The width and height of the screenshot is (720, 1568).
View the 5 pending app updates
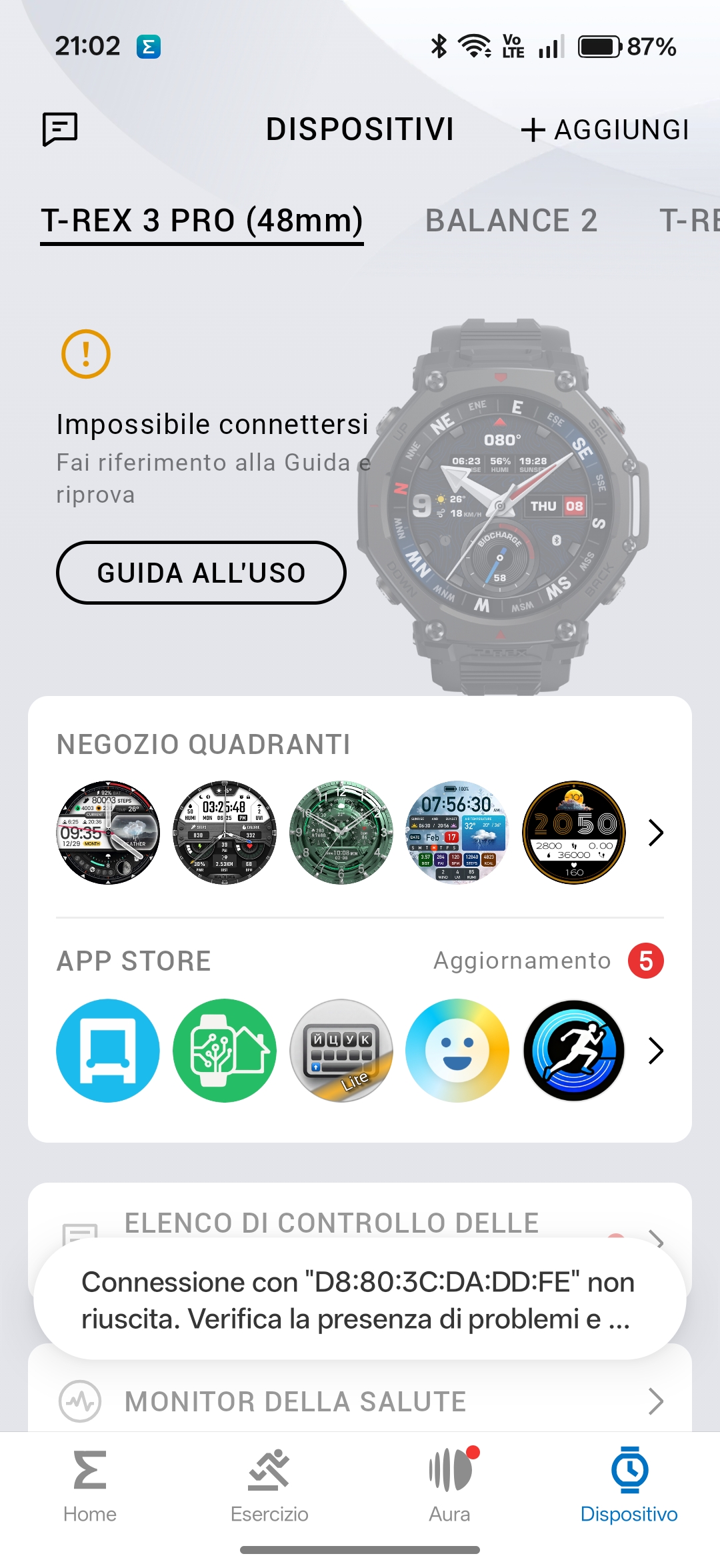click(548, 961)
